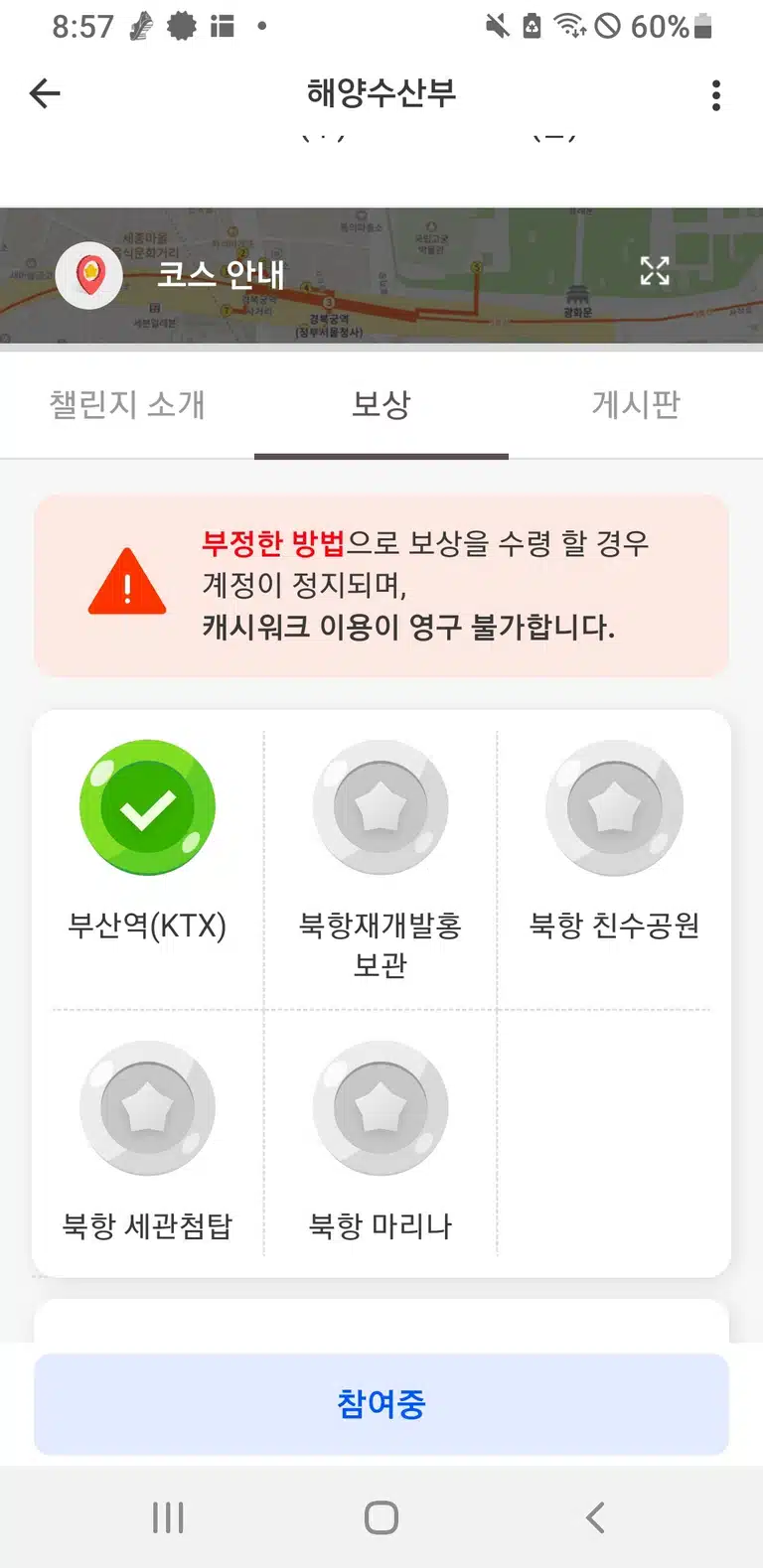The image size is (763, 1568).
Task: Tap the 북항재개발홍보관 reward coin
Action: [381, 807]
